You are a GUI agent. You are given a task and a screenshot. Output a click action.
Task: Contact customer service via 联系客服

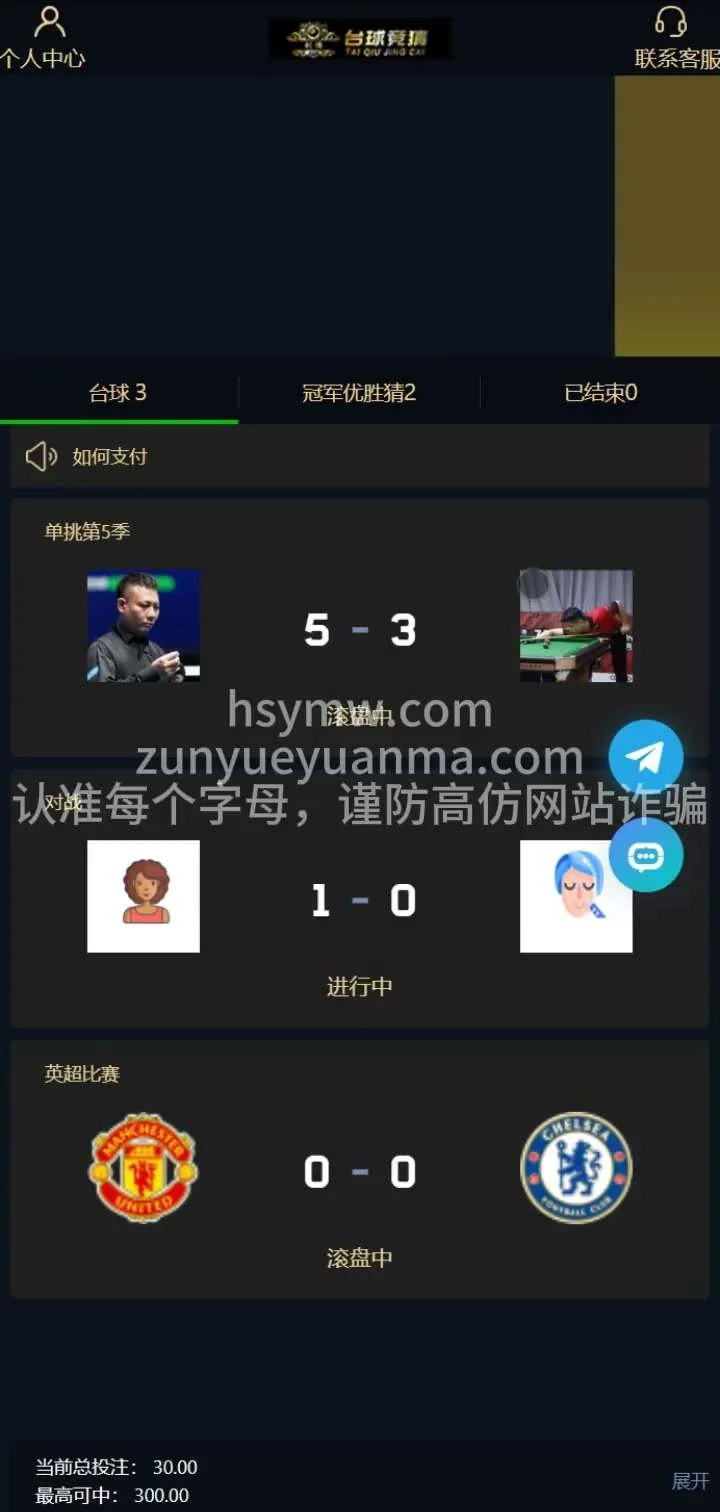[x=676, y=38]
